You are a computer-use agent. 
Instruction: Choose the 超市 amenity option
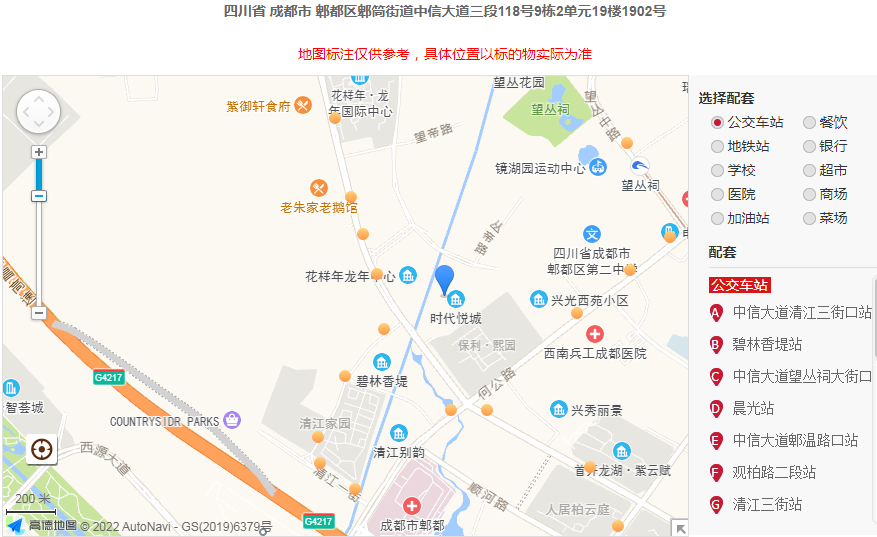pyautogui.click(x=810, y=170)
